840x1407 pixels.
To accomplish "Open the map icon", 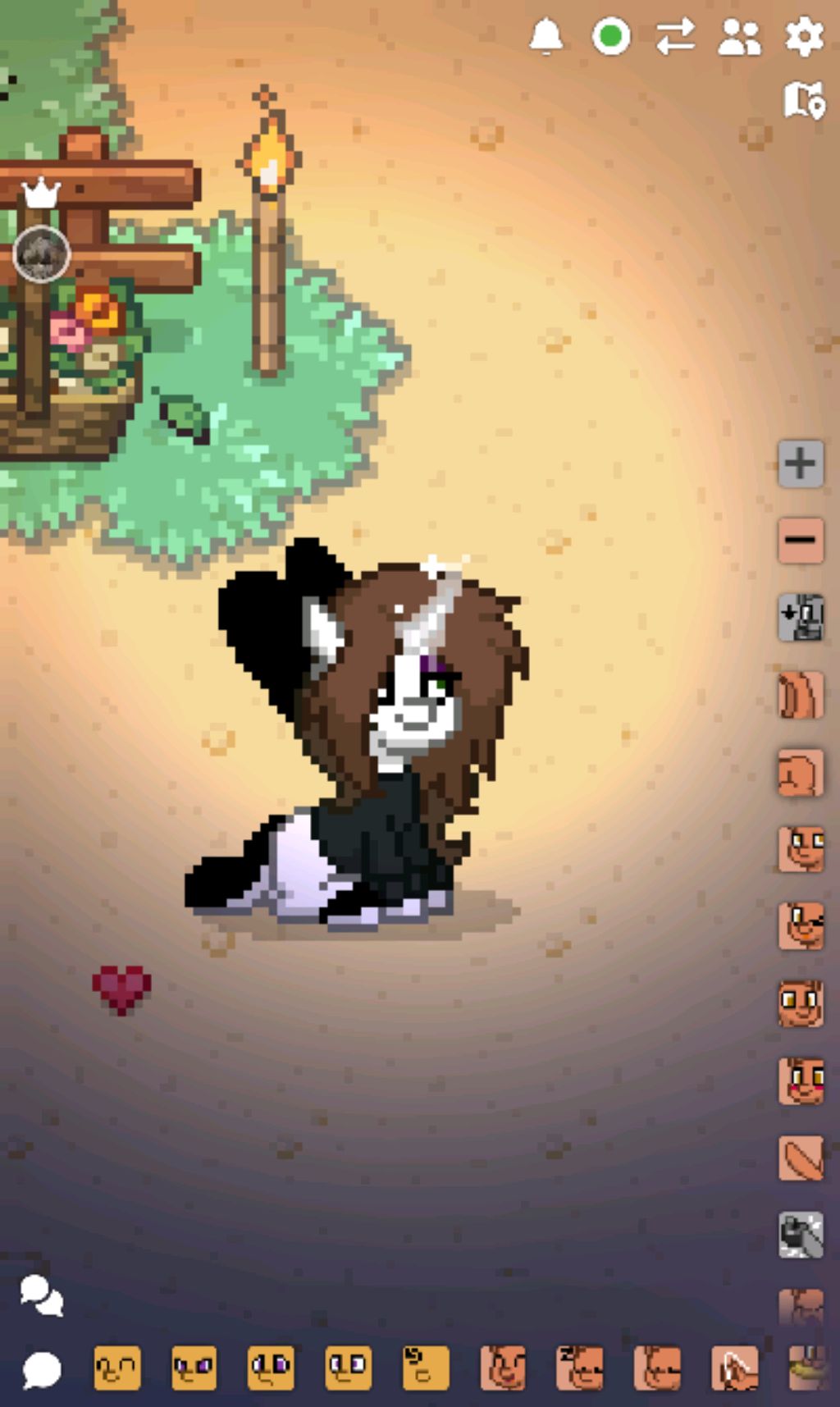I will 804,100.
